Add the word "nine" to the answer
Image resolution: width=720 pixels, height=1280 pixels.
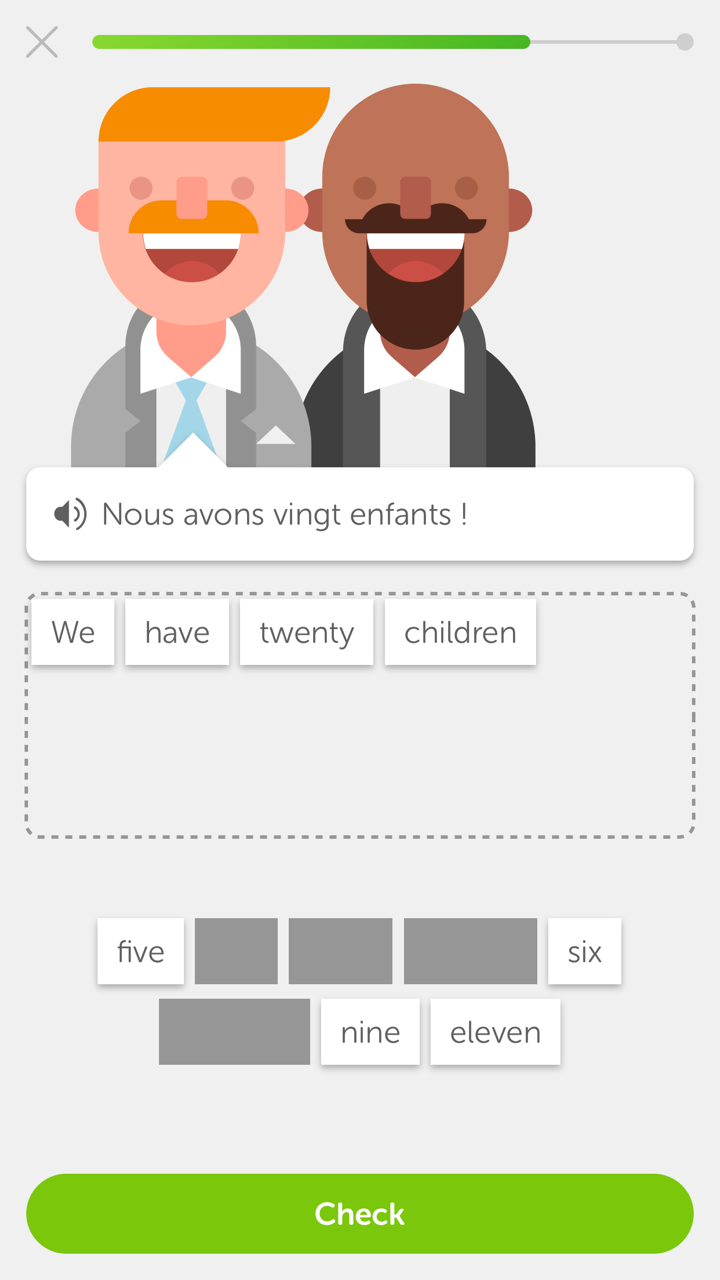point(370,1032)
